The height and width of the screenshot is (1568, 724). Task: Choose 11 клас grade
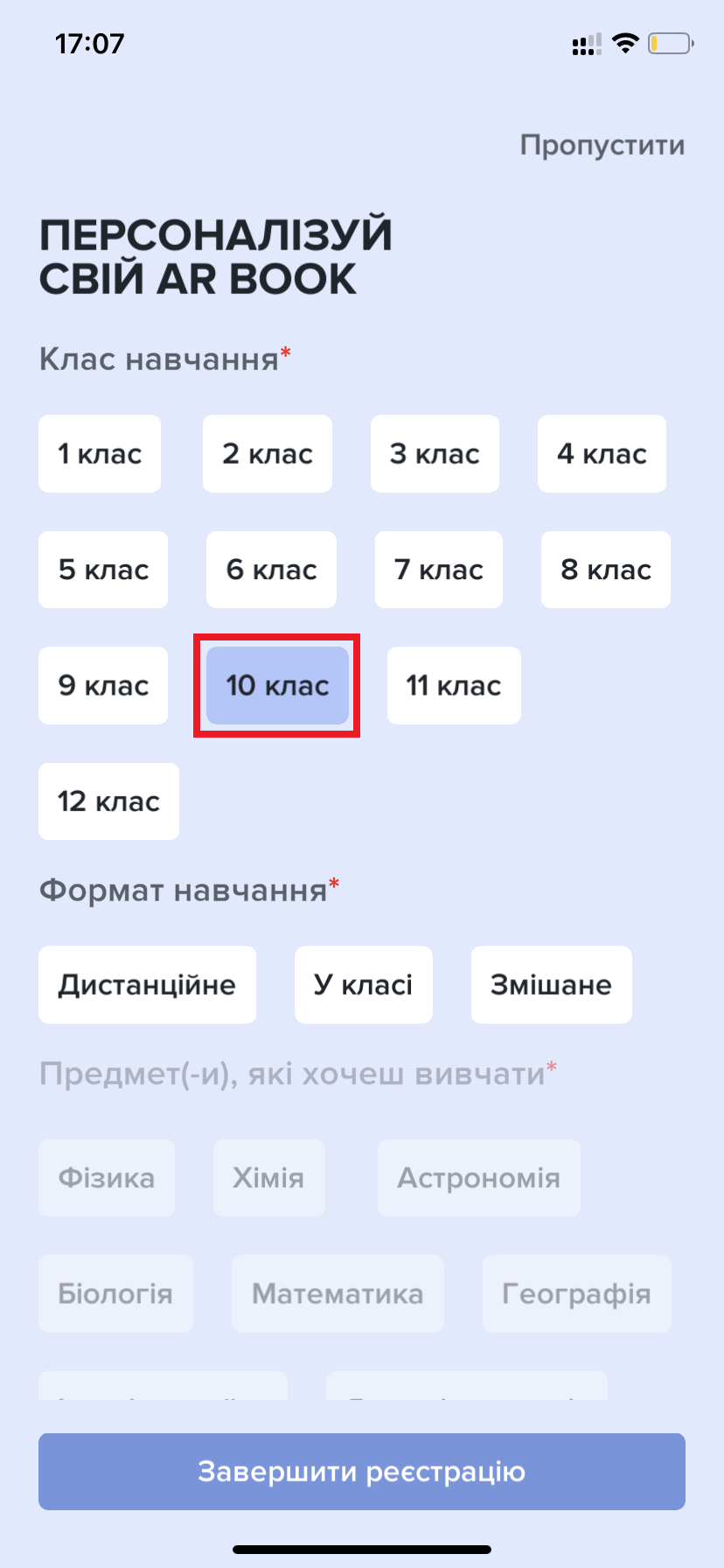(453, 685)
